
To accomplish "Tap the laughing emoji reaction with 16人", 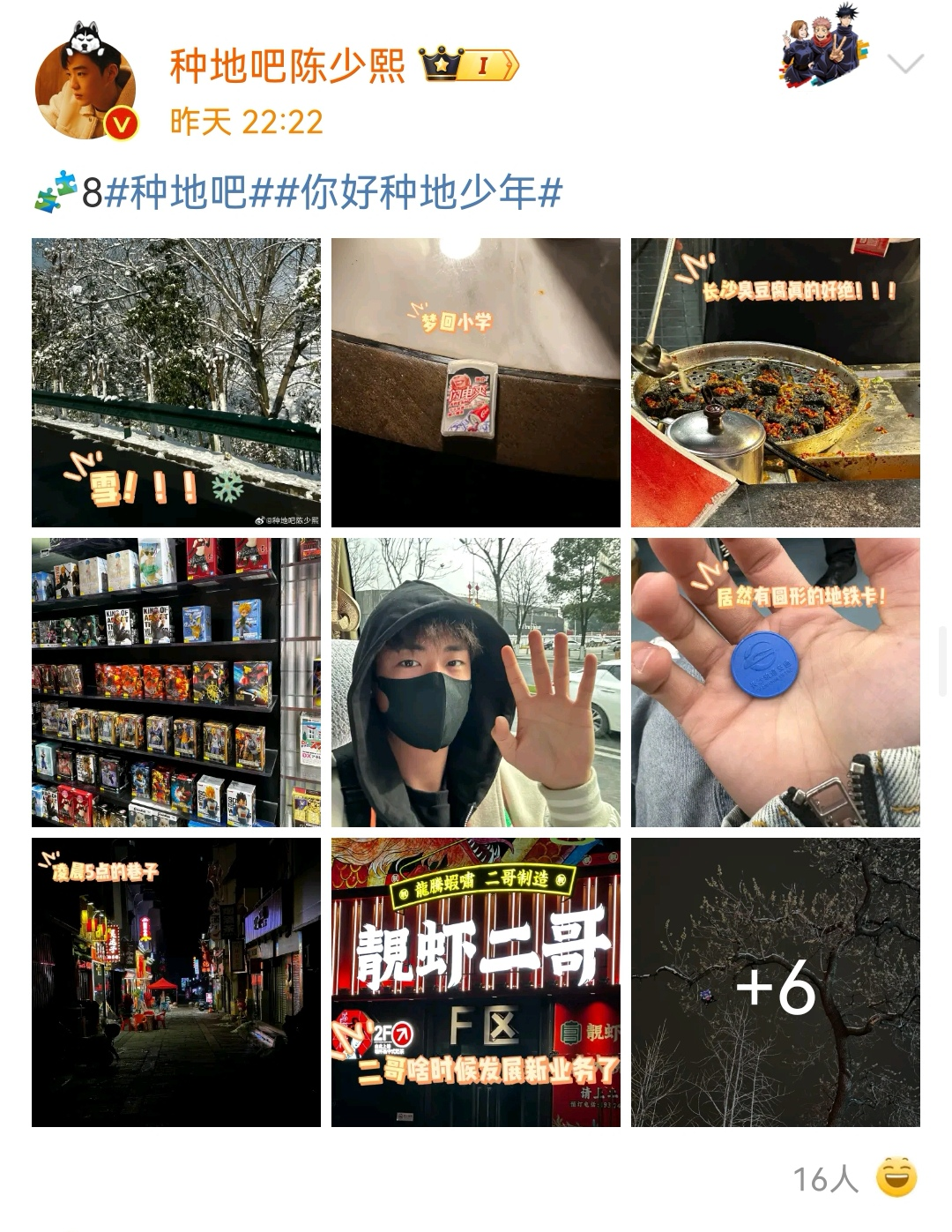I will tap(896, 1178).
